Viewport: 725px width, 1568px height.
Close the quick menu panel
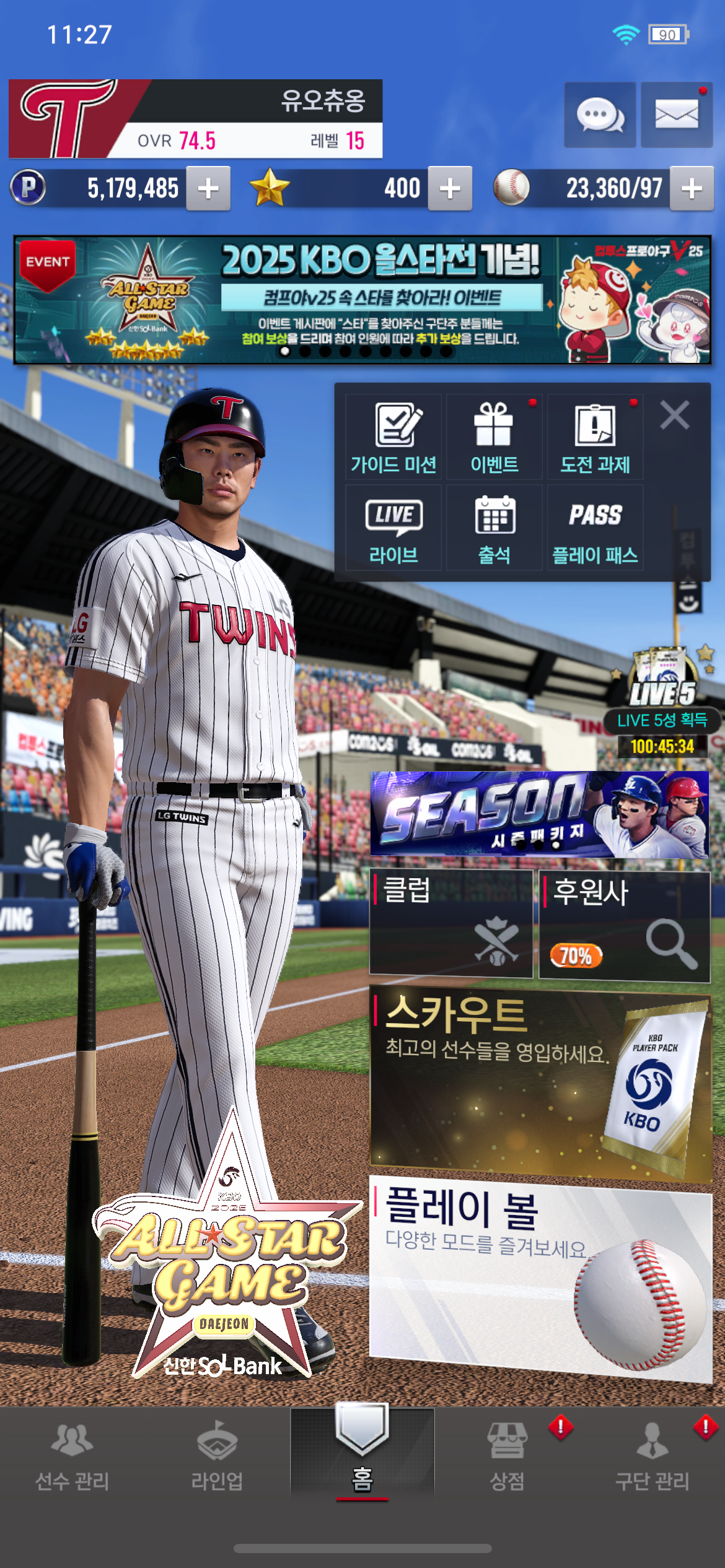674,415
